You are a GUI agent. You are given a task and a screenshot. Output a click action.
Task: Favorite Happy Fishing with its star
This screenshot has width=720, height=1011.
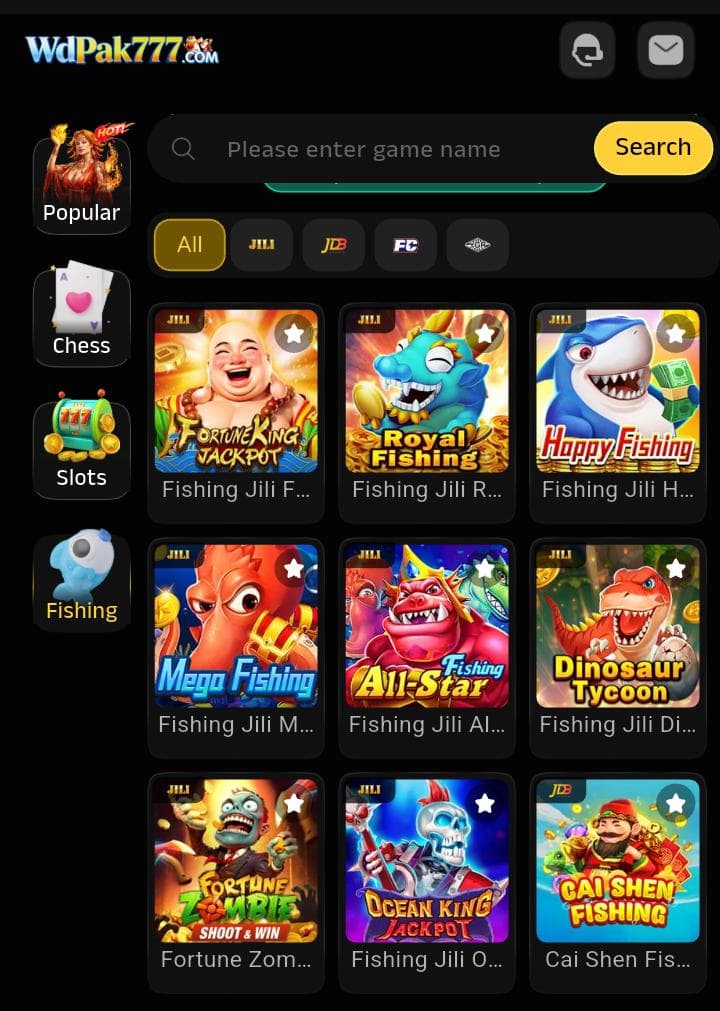676,333
